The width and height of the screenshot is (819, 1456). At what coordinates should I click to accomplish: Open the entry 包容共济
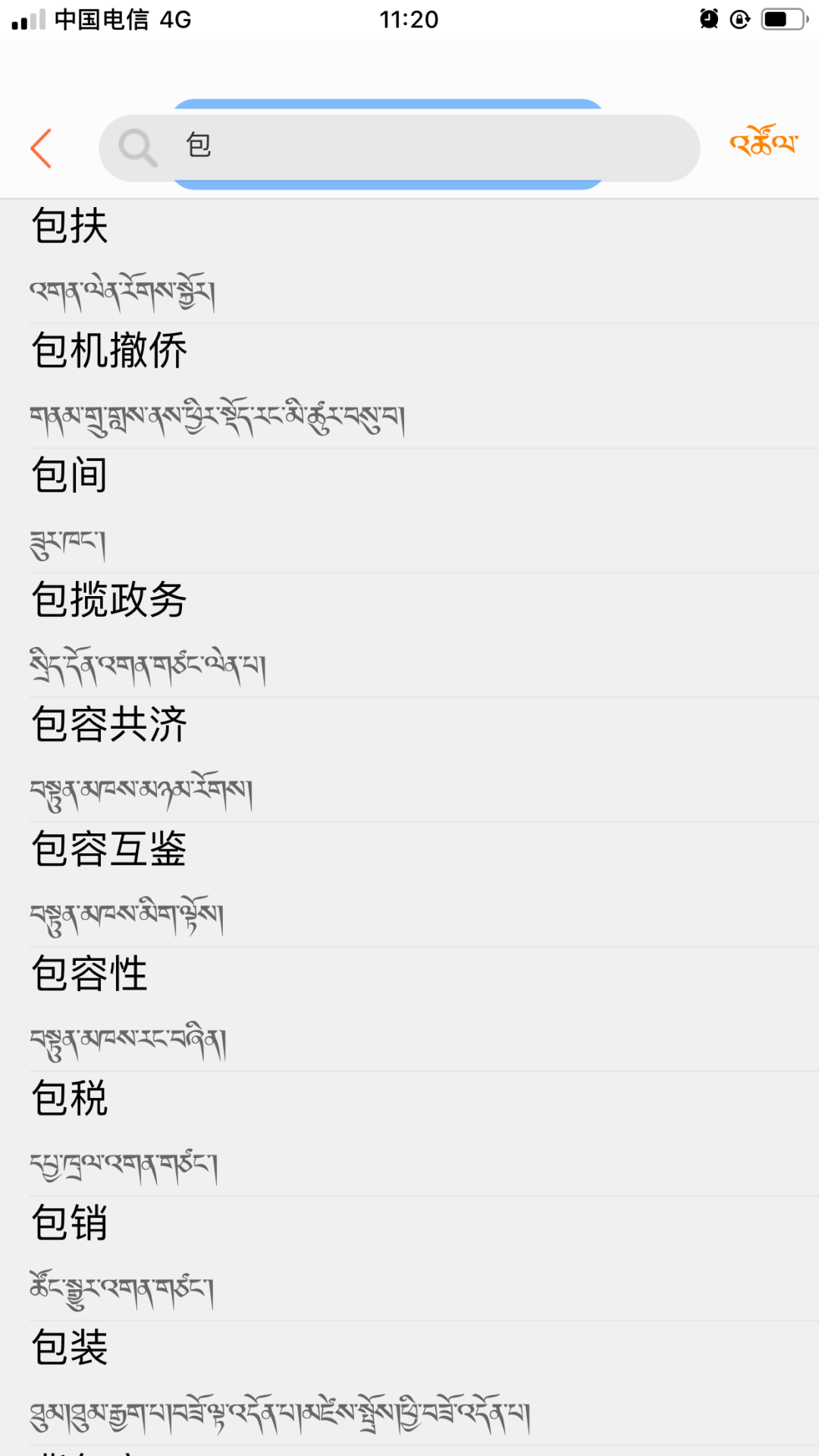tap(409, 759)
